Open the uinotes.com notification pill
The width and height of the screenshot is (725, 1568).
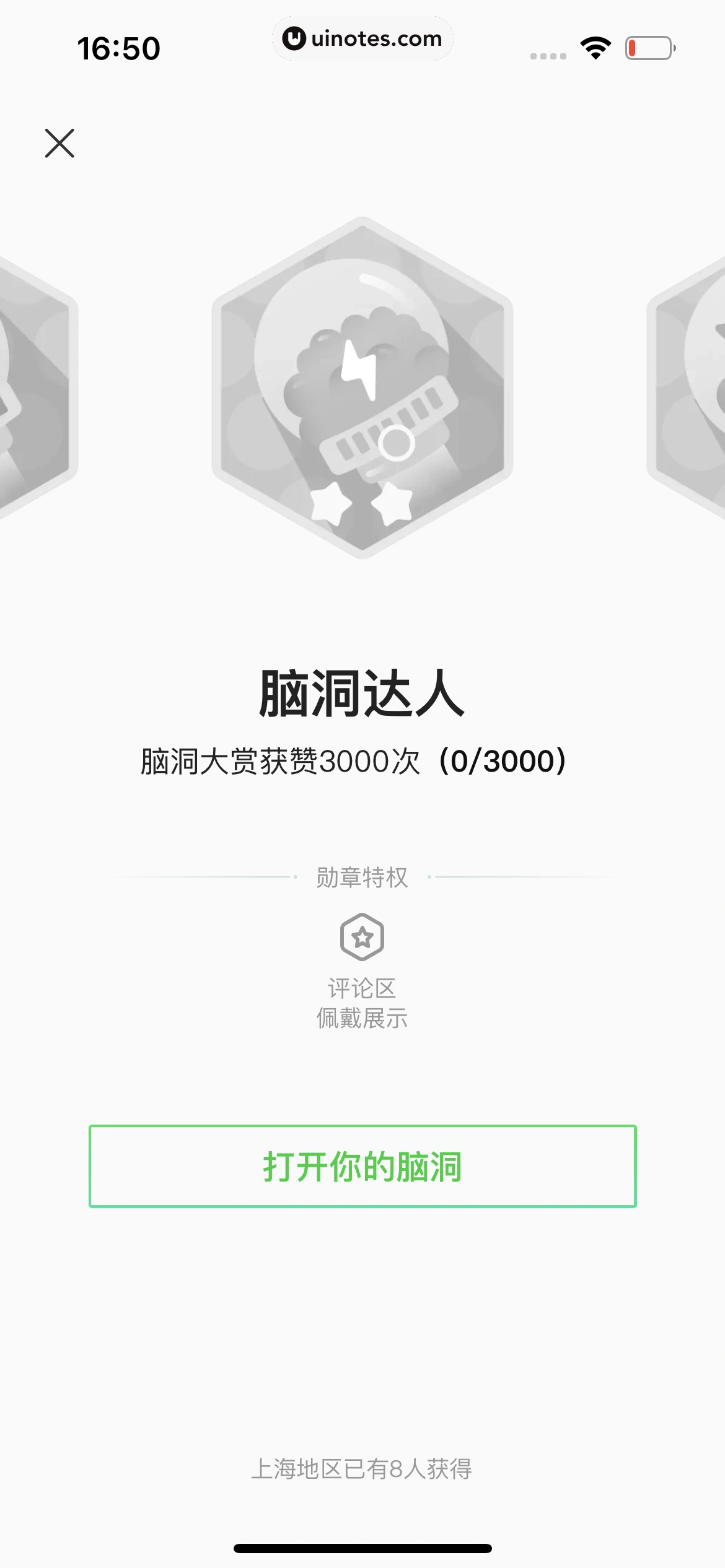pyautogui.click(x=362, y=38)
